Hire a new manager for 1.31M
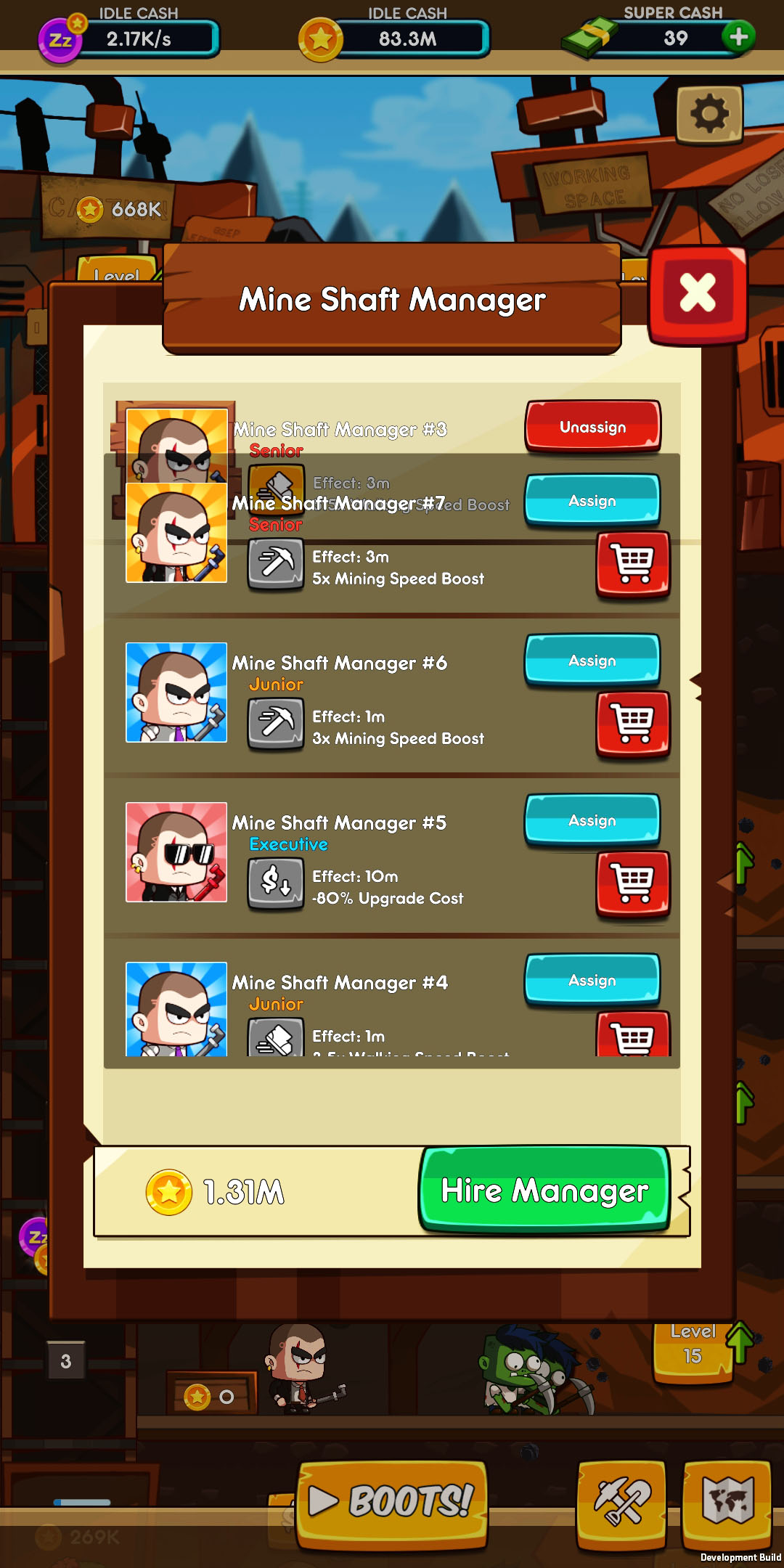 point(544,1191)
